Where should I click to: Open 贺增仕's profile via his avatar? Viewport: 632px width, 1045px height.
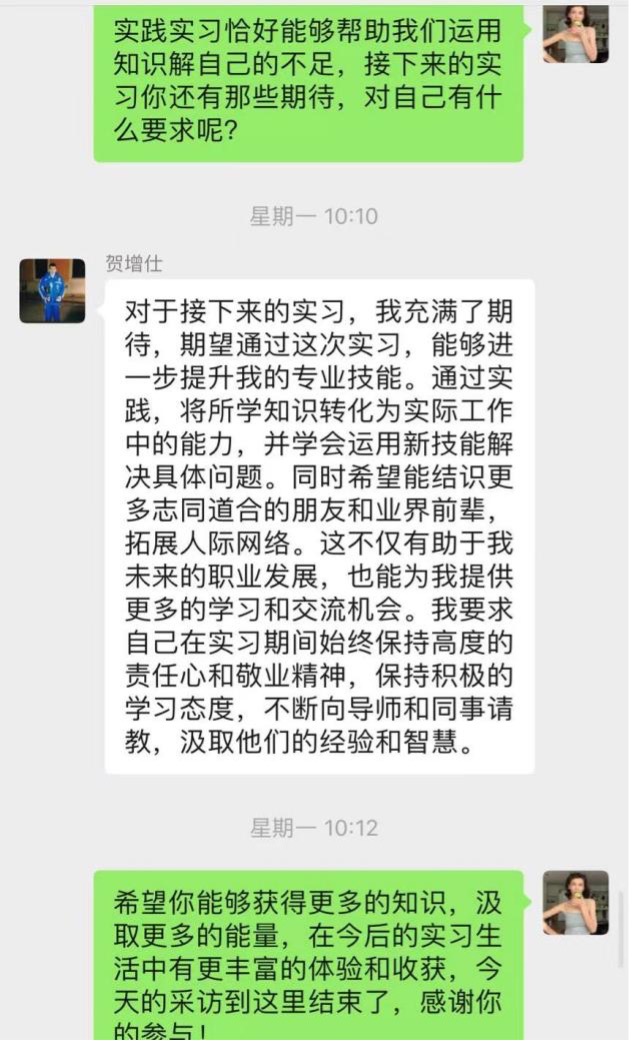coord(52,291)
